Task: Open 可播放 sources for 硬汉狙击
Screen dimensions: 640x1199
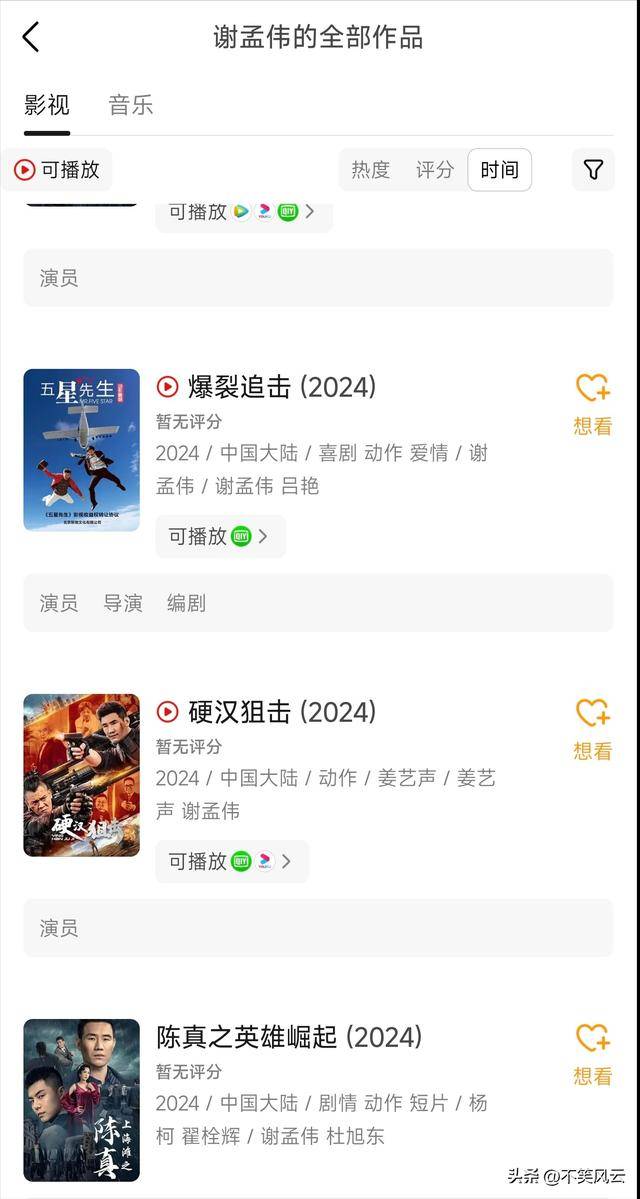Action: (232, 861)
